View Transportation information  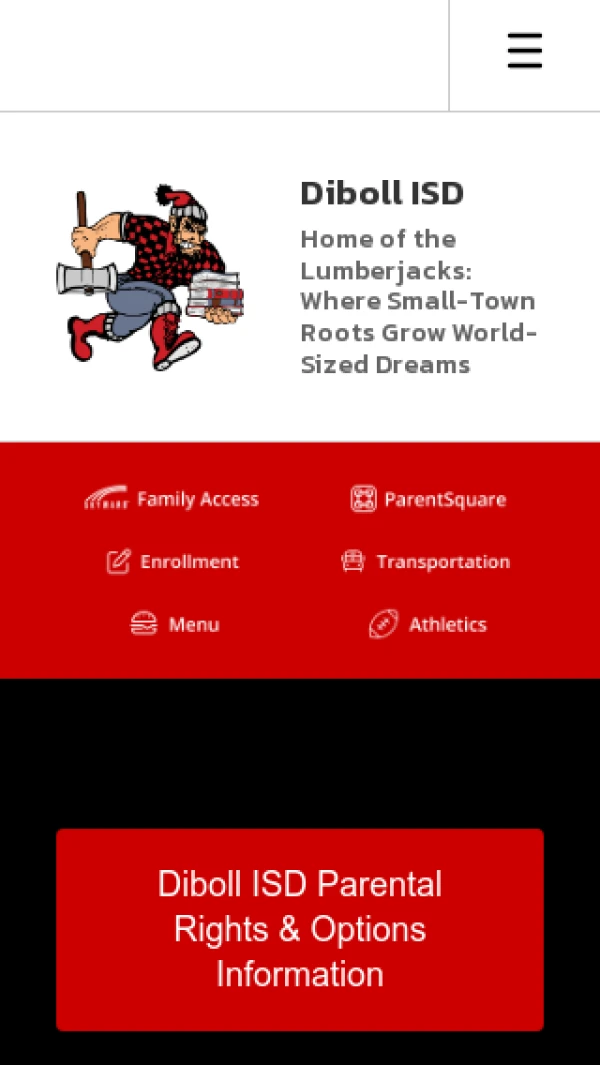(426, 562)
